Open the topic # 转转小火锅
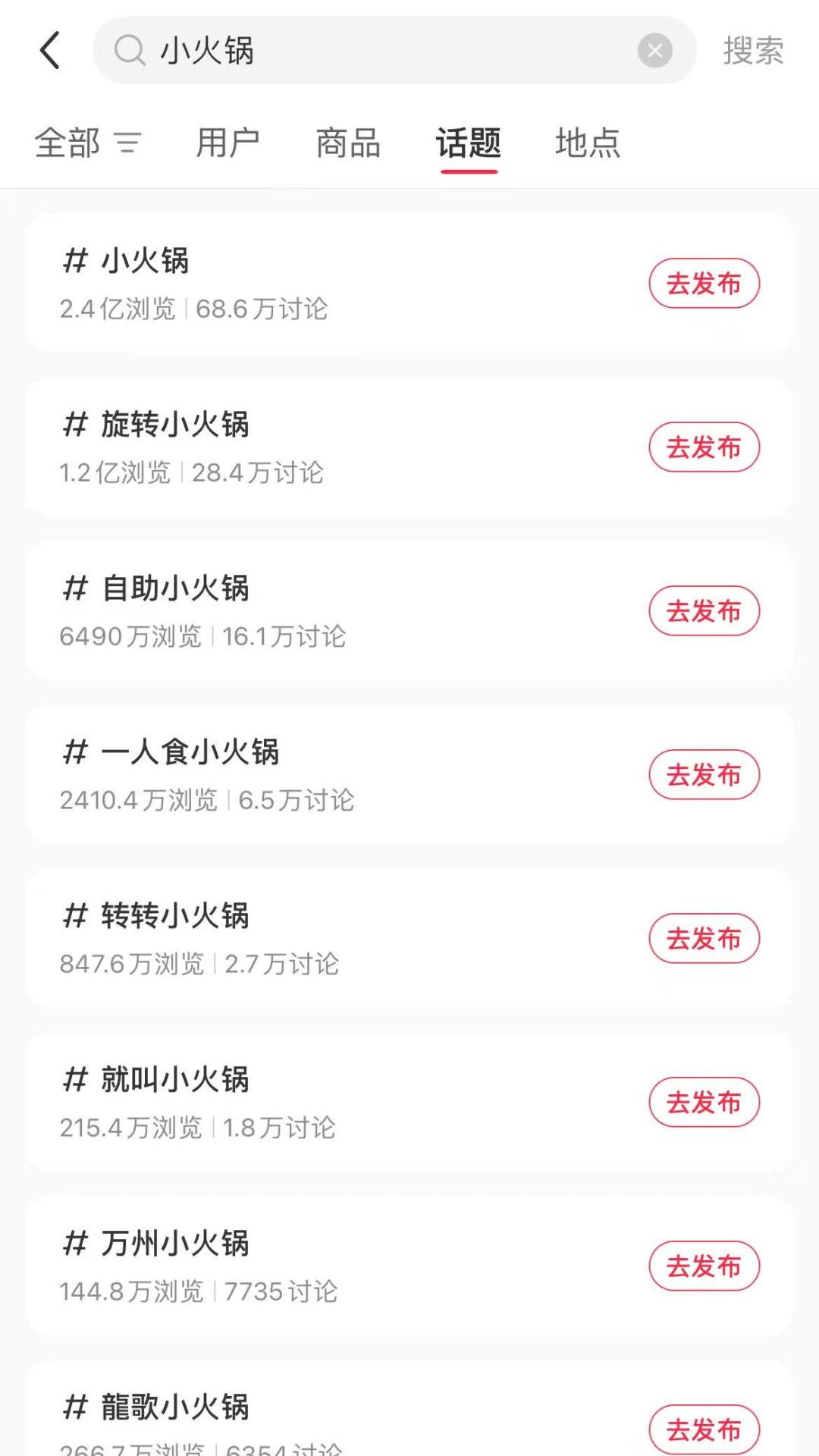The width and height of the screenshot is (819, 1456). pos(409,939)
